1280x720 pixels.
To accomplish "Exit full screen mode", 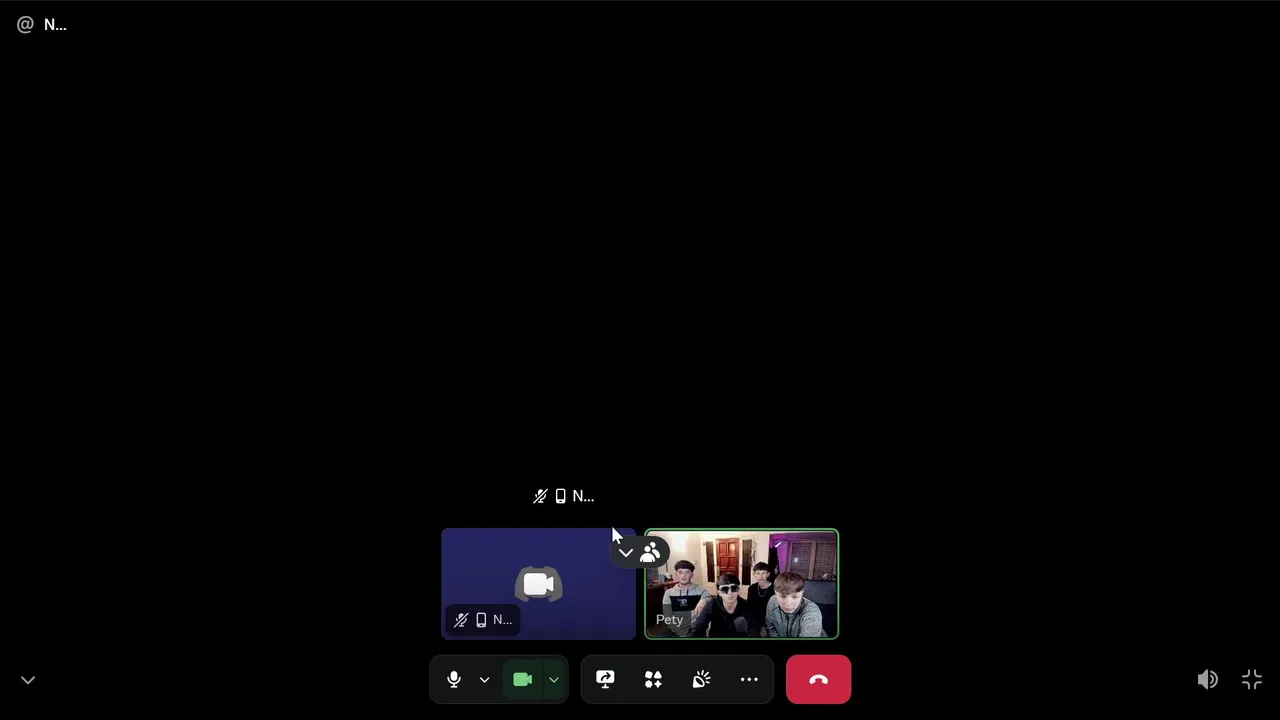I will [1252, 680].
